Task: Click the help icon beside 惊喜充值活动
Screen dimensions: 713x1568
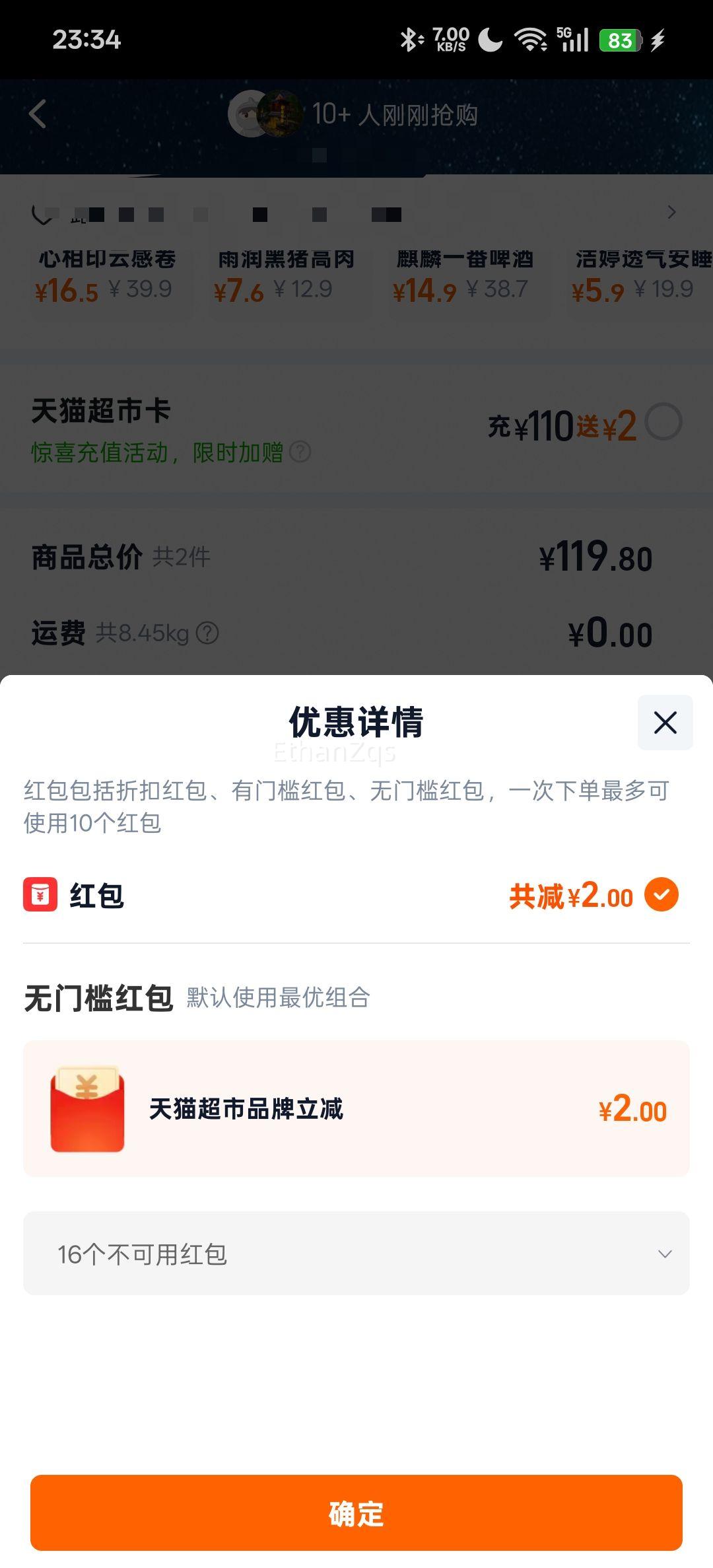Action: pos(300,452)
